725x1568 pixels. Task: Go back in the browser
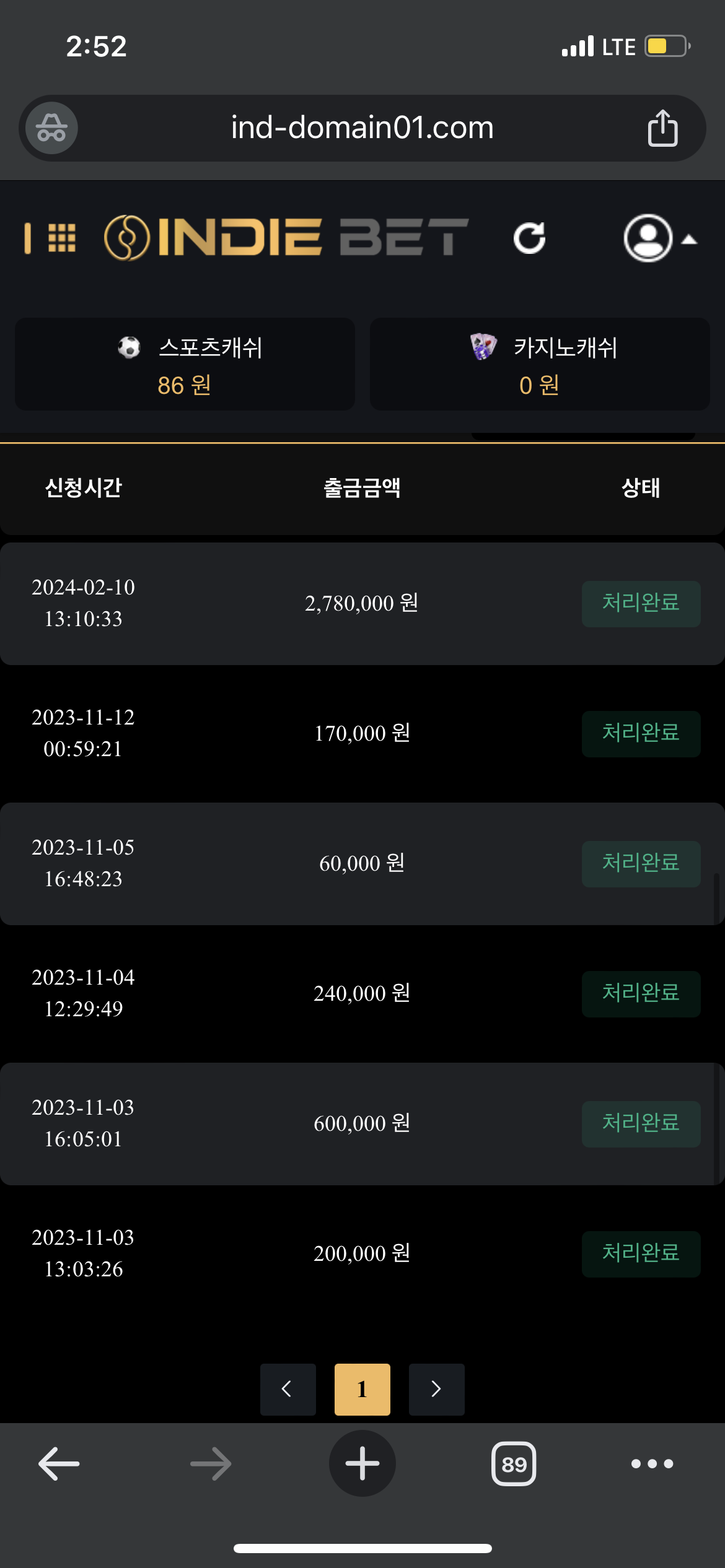(x=59, y=1463)
